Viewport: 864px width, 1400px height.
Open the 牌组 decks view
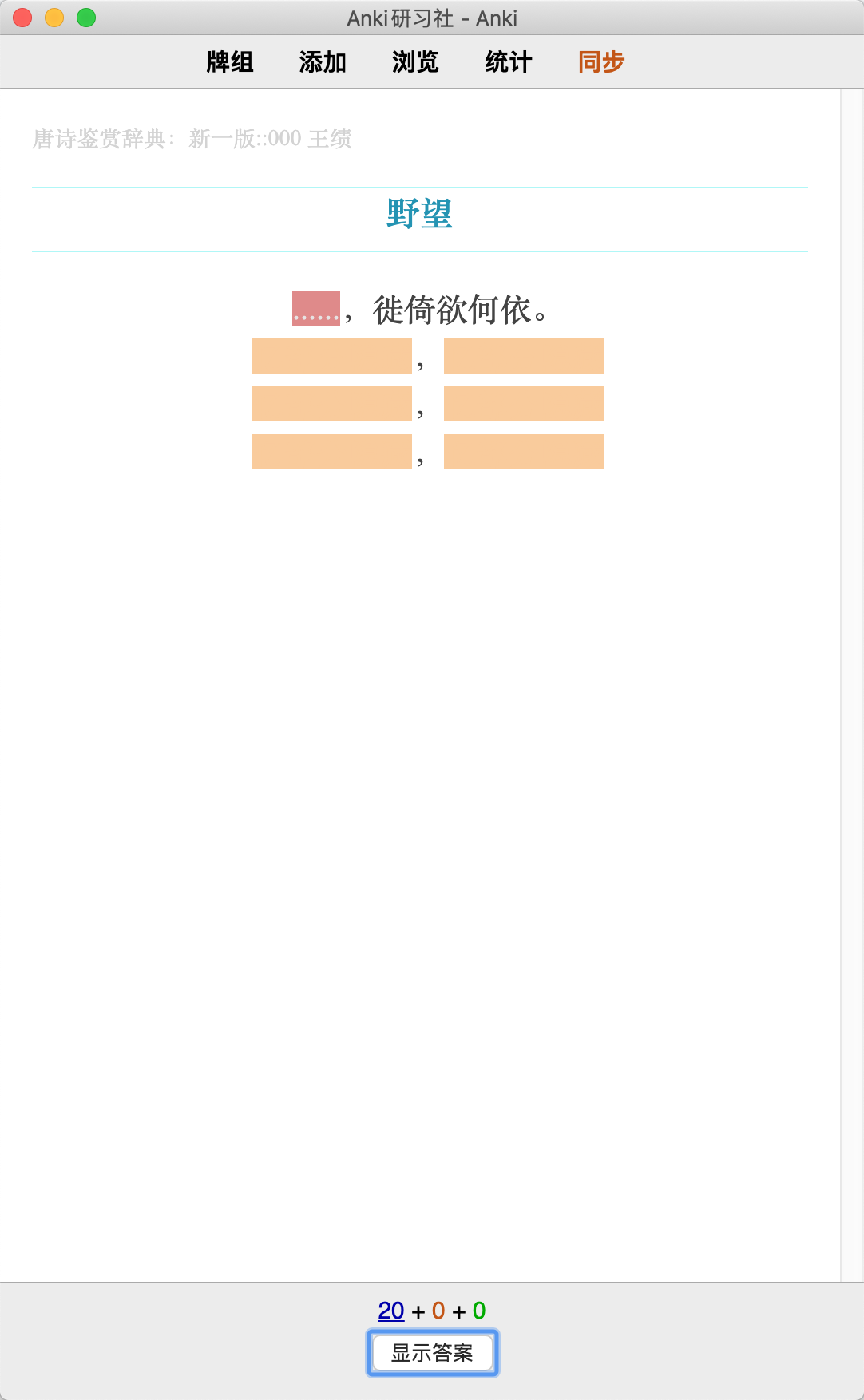(229, 61)
